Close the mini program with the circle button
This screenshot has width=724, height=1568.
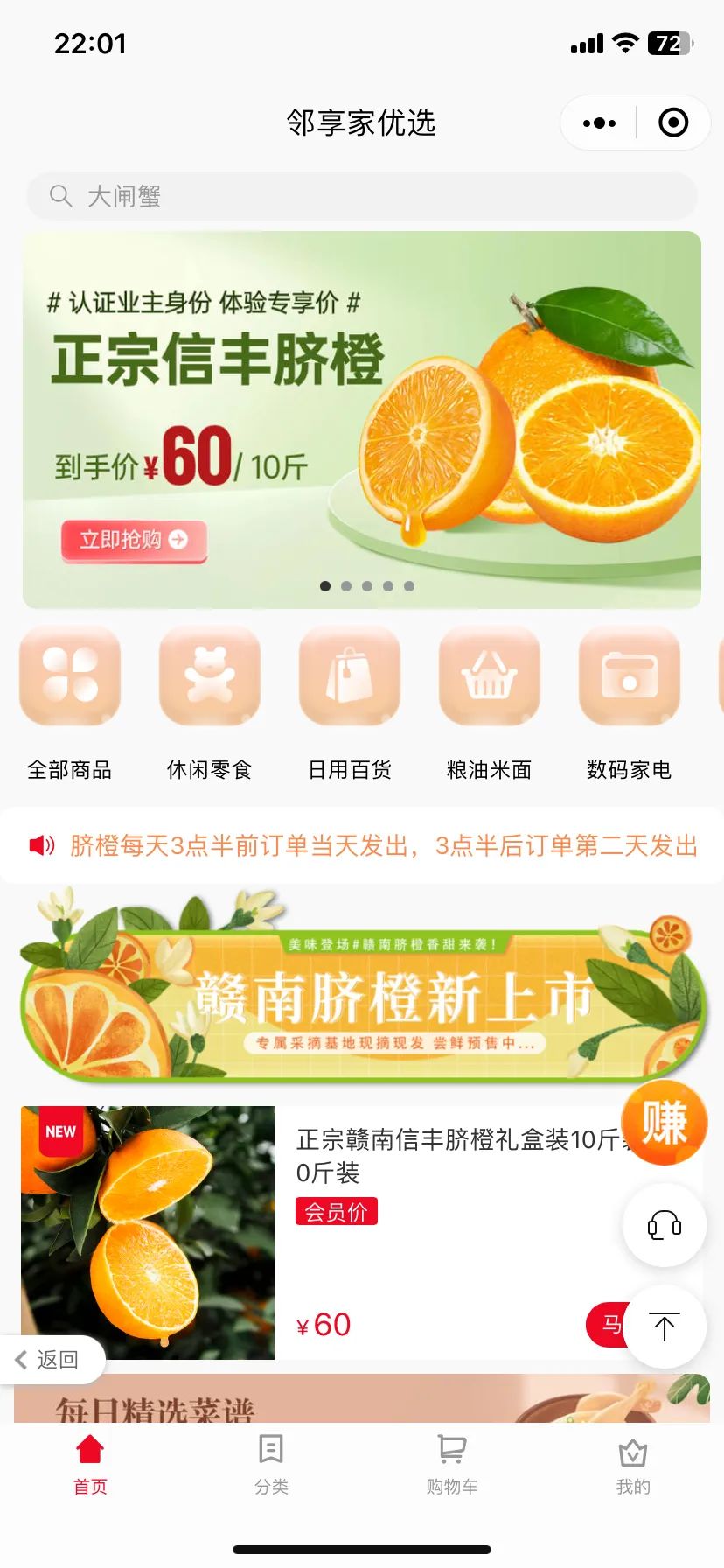tap(672, 123)
